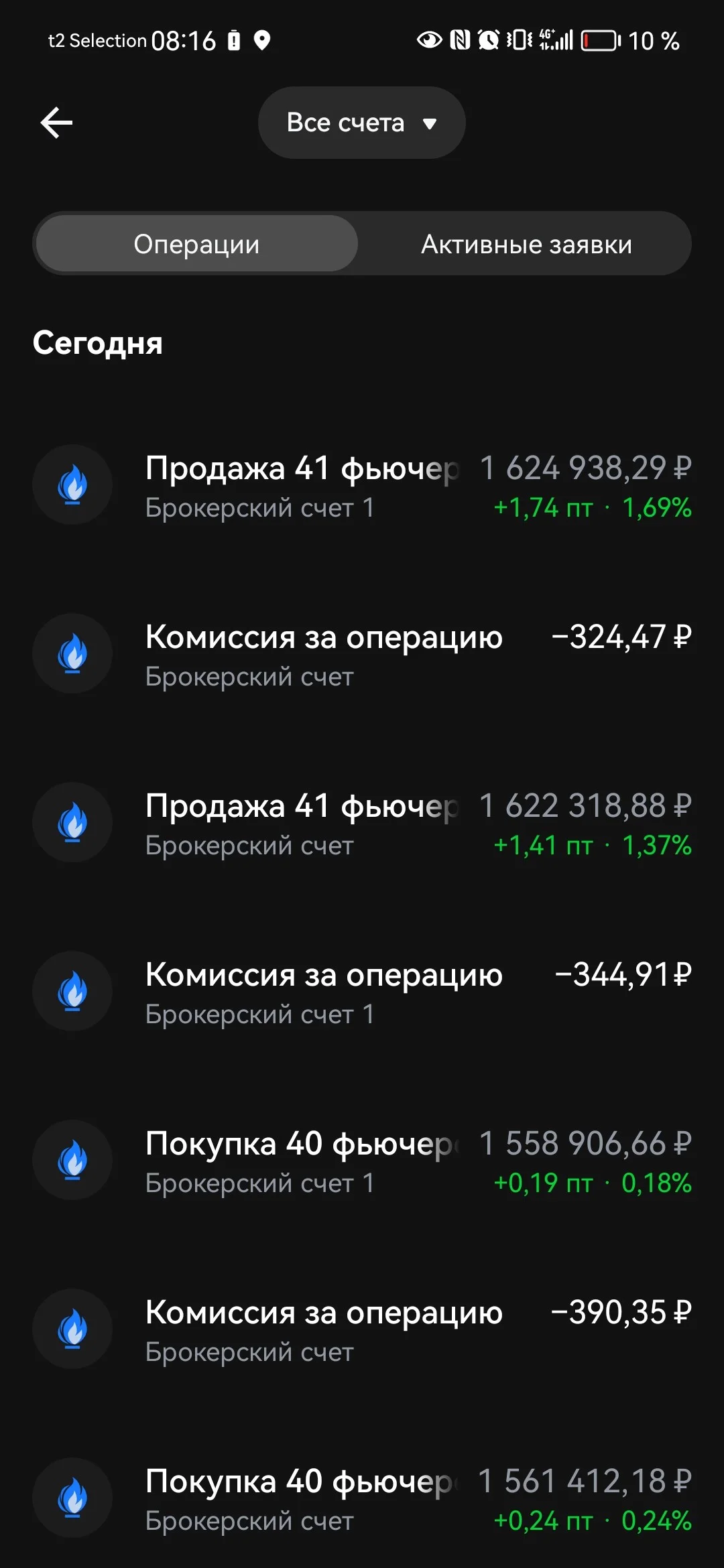Open the Все счета account dropdown
The height and width of the screenshot is (1568, 724).
[362, 123]
